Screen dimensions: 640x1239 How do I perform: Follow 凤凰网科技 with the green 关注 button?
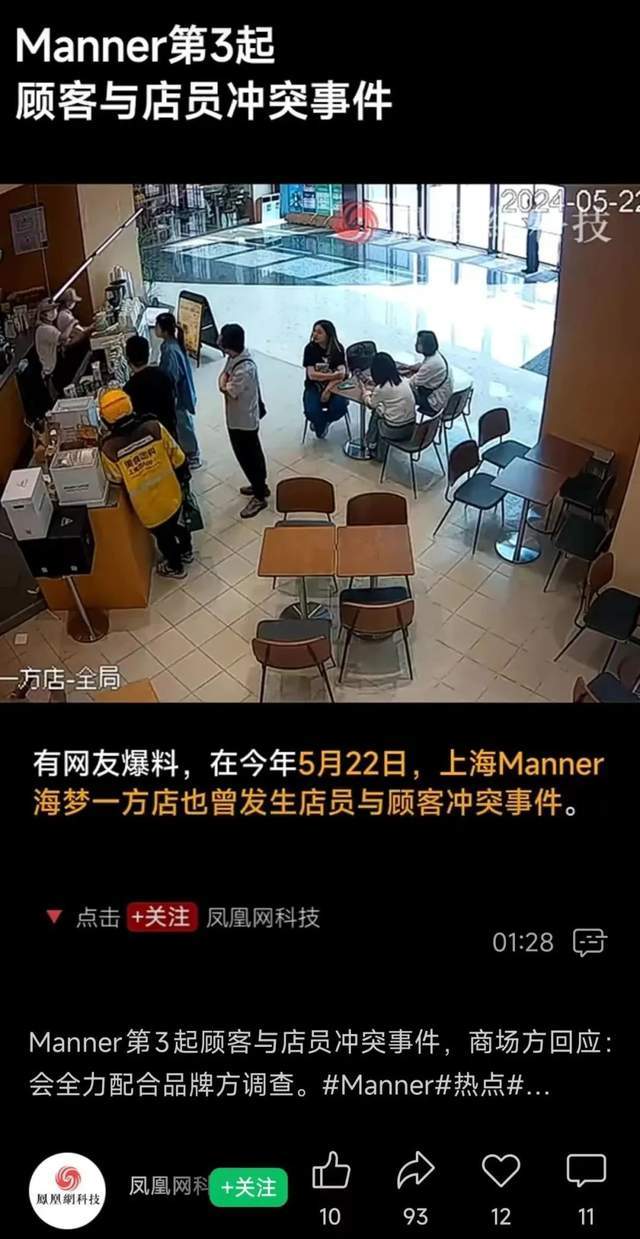pyautogui.click(x=248, y=1187)
